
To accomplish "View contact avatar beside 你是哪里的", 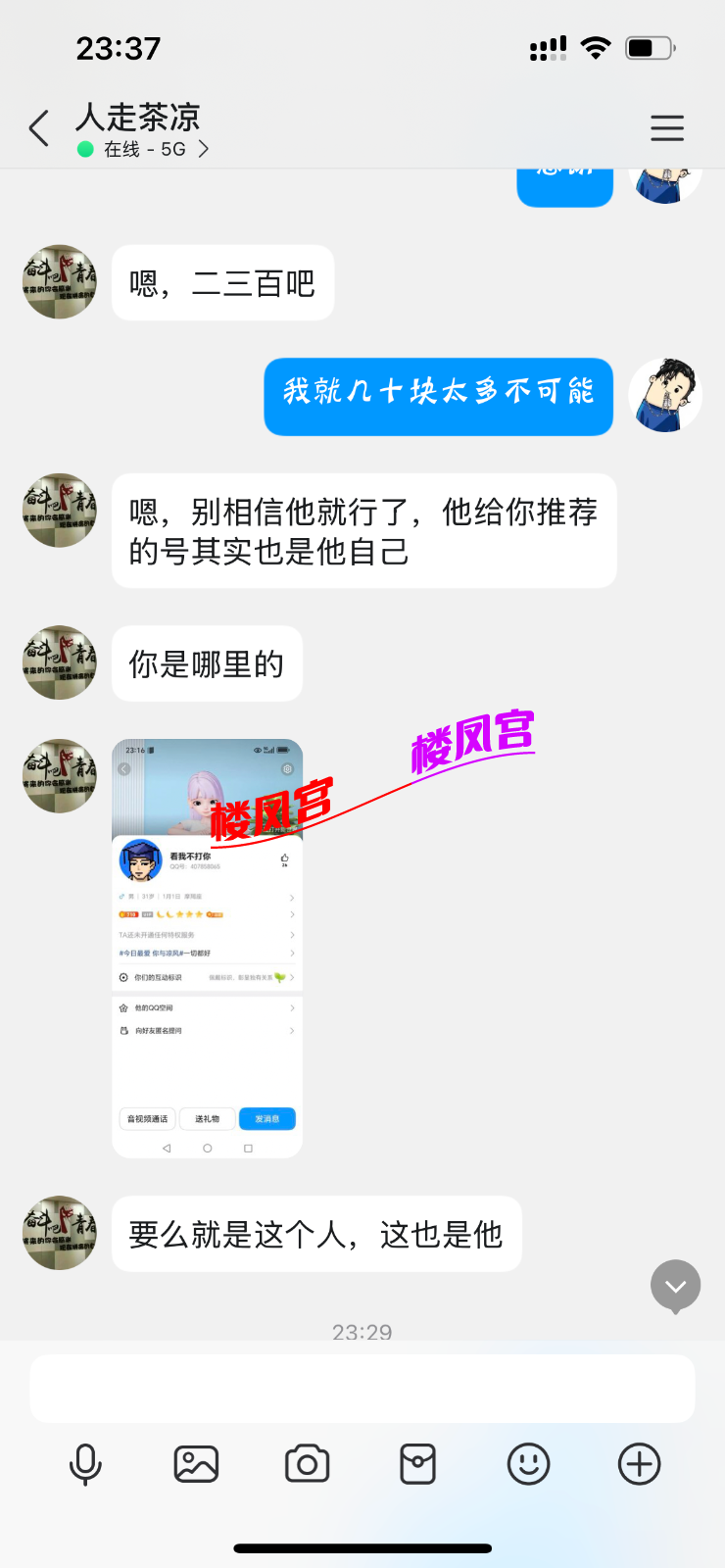I will coord(60,662).
